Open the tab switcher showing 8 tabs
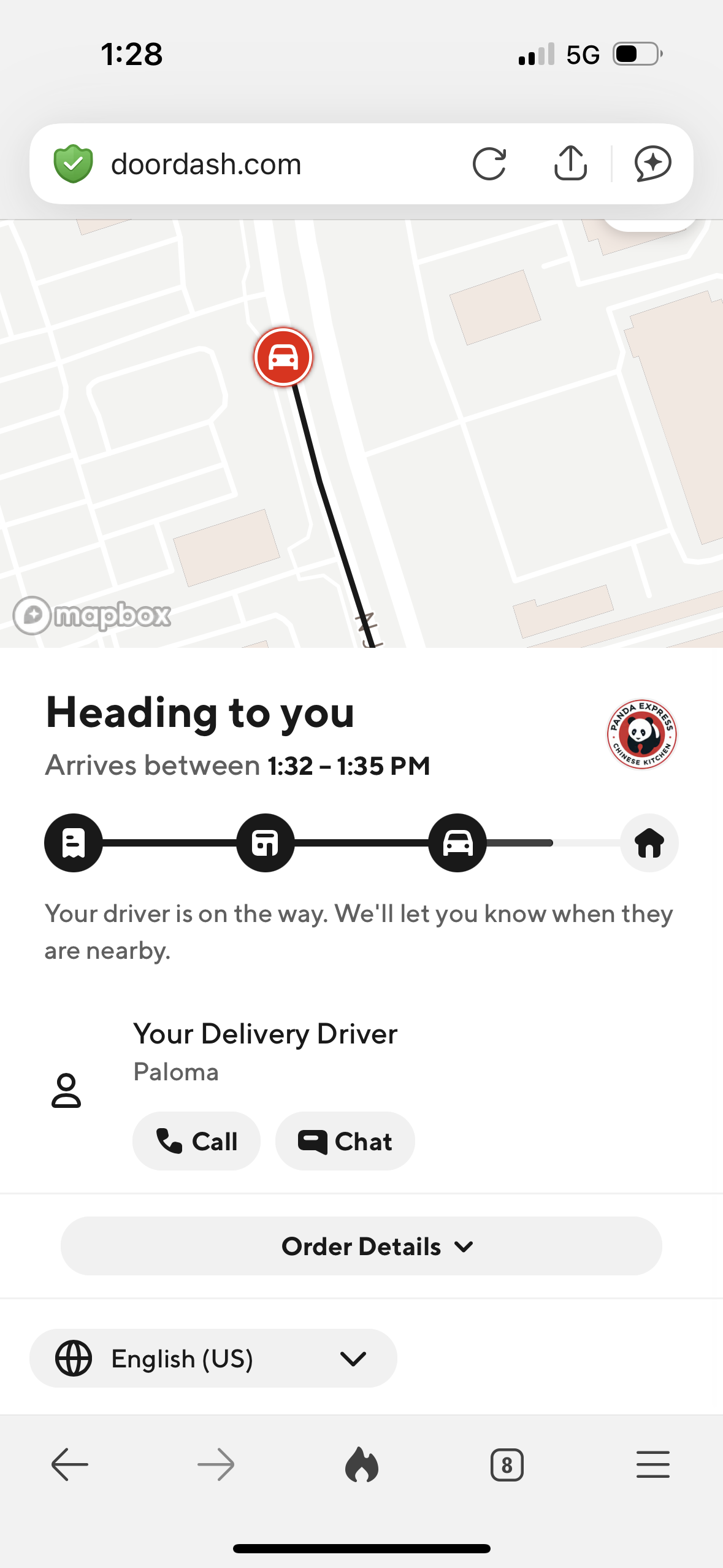The height and width of the screenshot is (1568, 723). click(x=507, y=1465)
